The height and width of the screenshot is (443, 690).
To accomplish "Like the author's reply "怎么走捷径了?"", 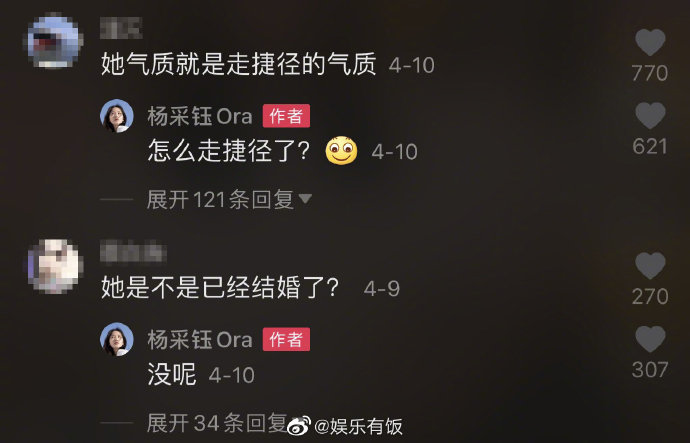I will point(650,117).
